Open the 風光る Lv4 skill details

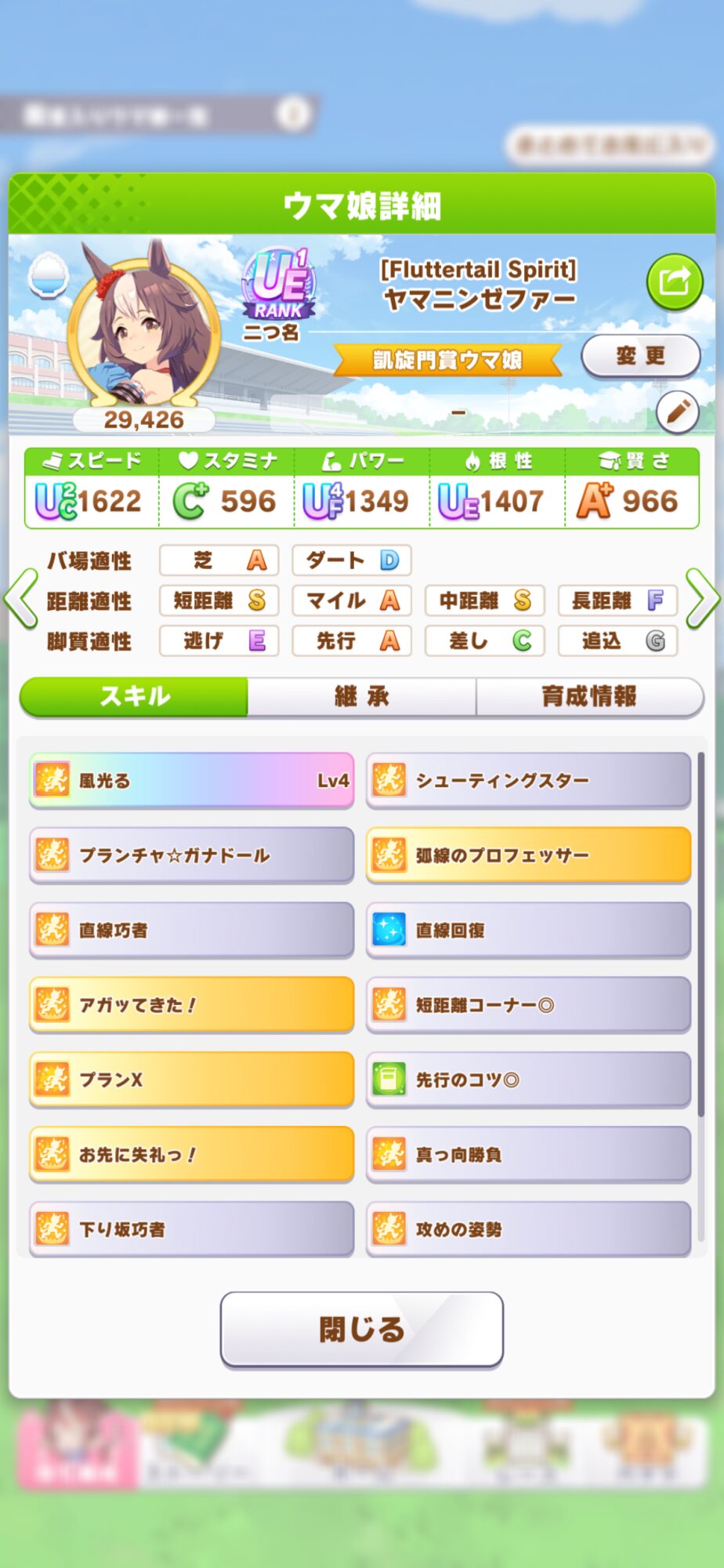192,780
